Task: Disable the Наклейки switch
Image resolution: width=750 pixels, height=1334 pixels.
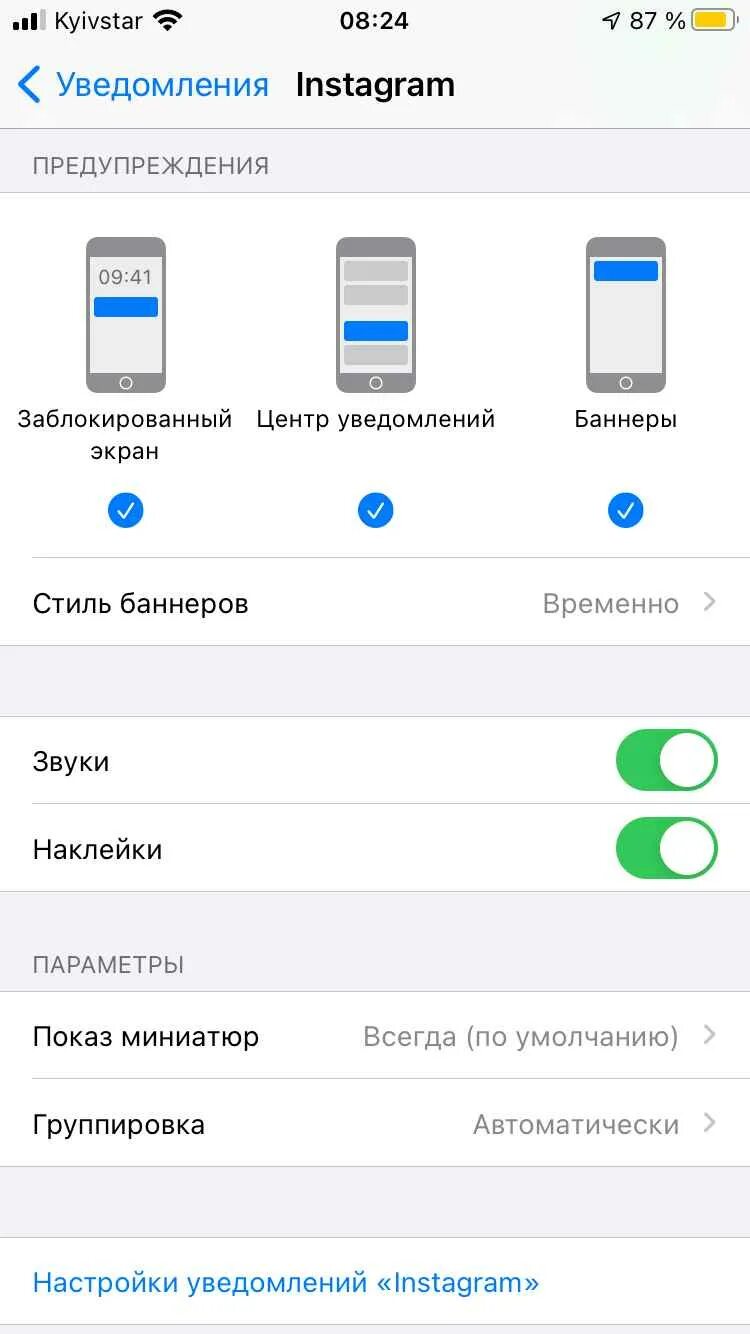Action: coord(667,849)
